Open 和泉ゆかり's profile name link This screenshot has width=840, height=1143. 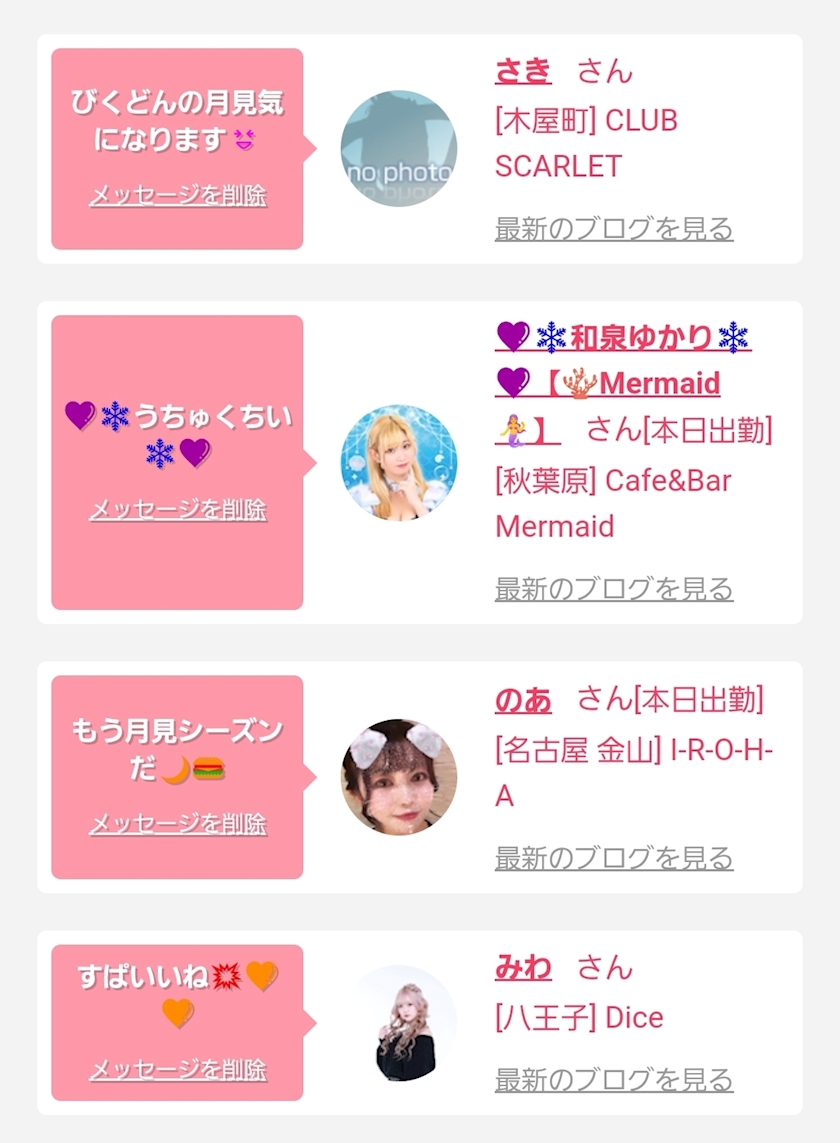[622, 359]
